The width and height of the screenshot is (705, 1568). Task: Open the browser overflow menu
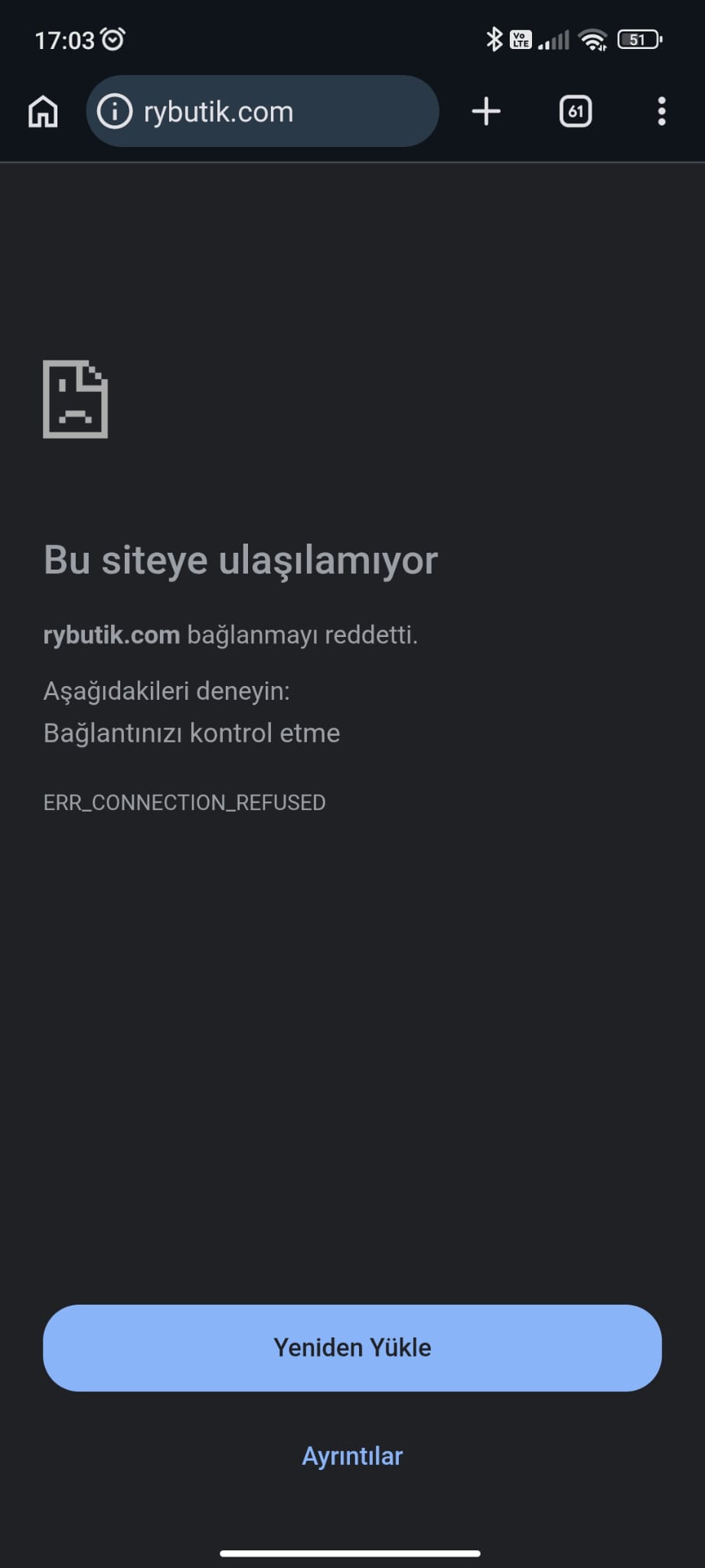click(661, 112)
